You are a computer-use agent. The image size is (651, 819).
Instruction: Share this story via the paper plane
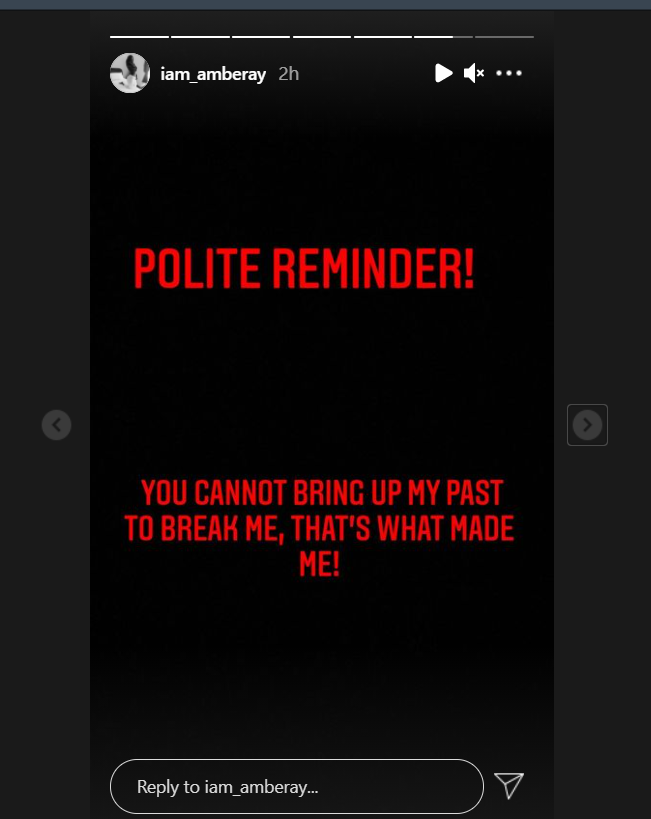[509, 786]
